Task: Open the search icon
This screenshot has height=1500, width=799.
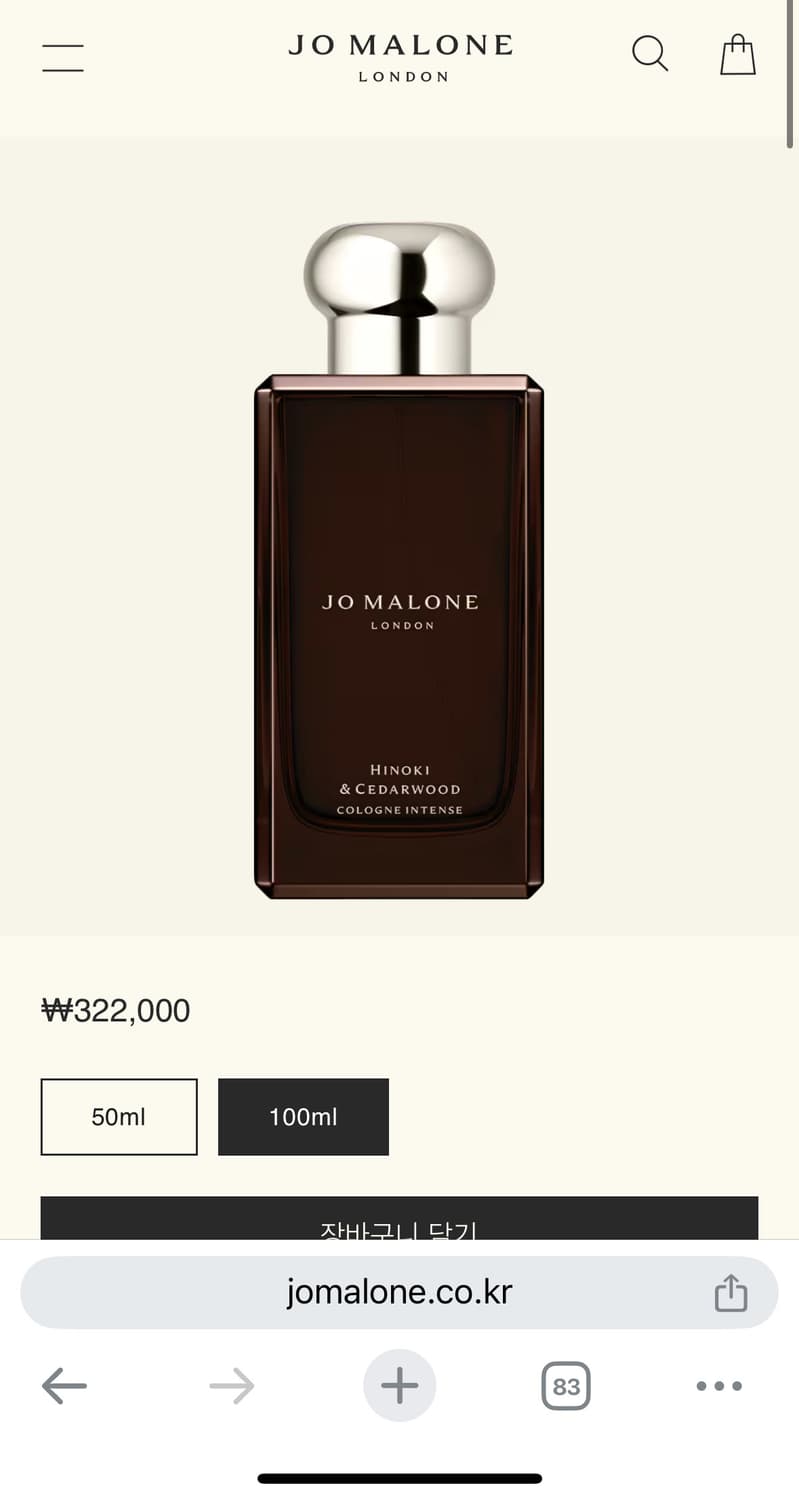Action: tap(650, 54)
